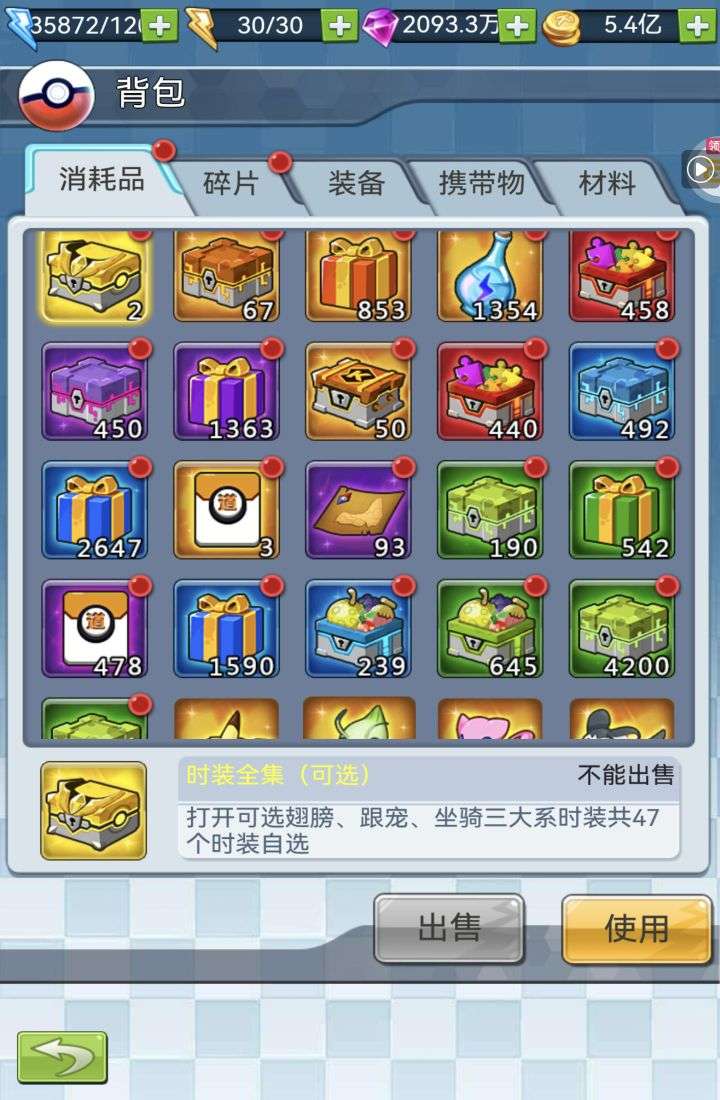The height and width of the screenshot is (1100, 720).
Task: Go back with the green arrow
Action: [62, 1056]
